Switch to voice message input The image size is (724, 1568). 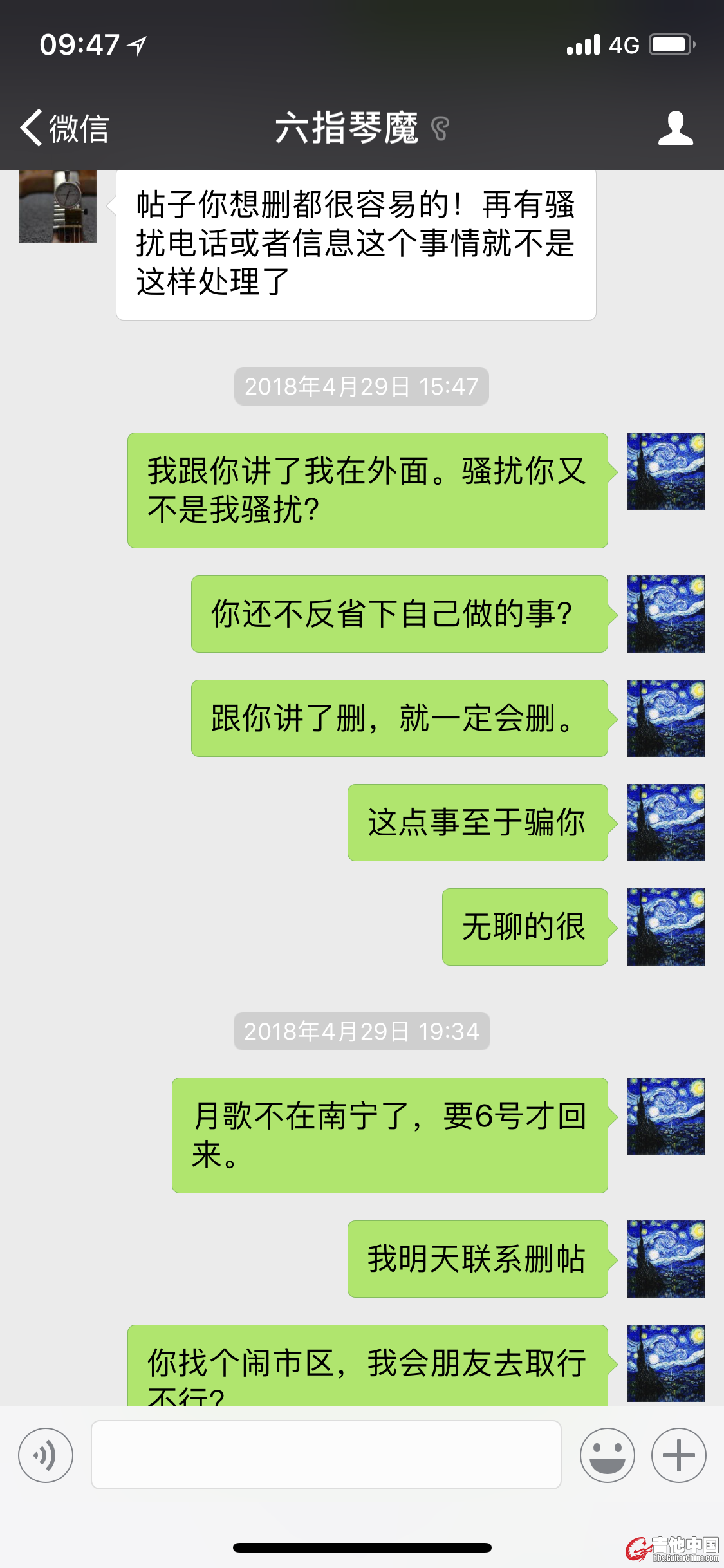pos(46,1455)
